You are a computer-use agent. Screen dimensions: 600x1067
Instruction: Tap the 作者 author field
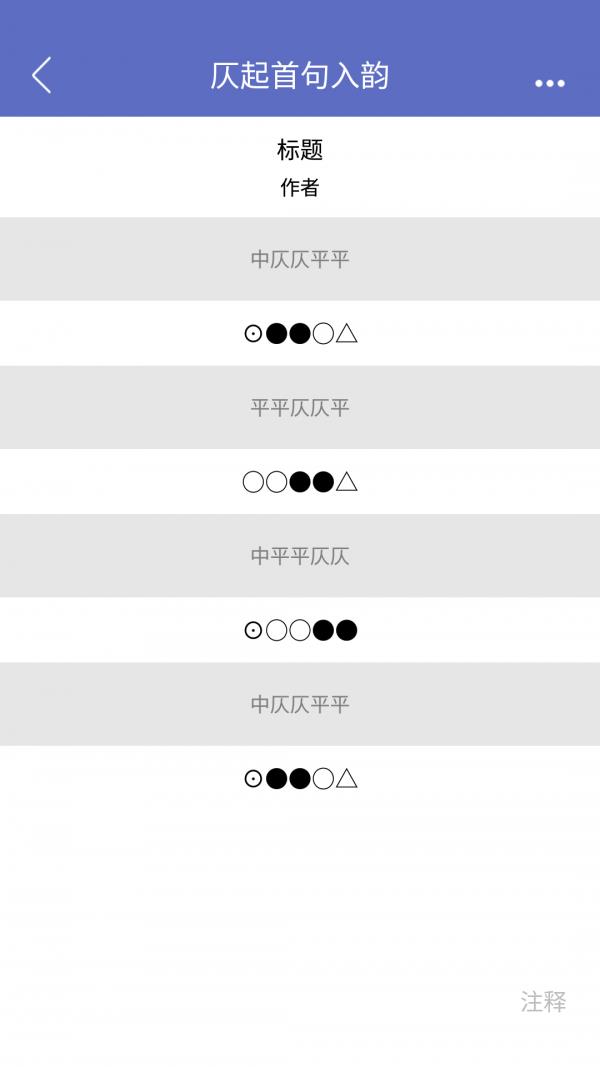pyautogui.click(x=300, y=187)
